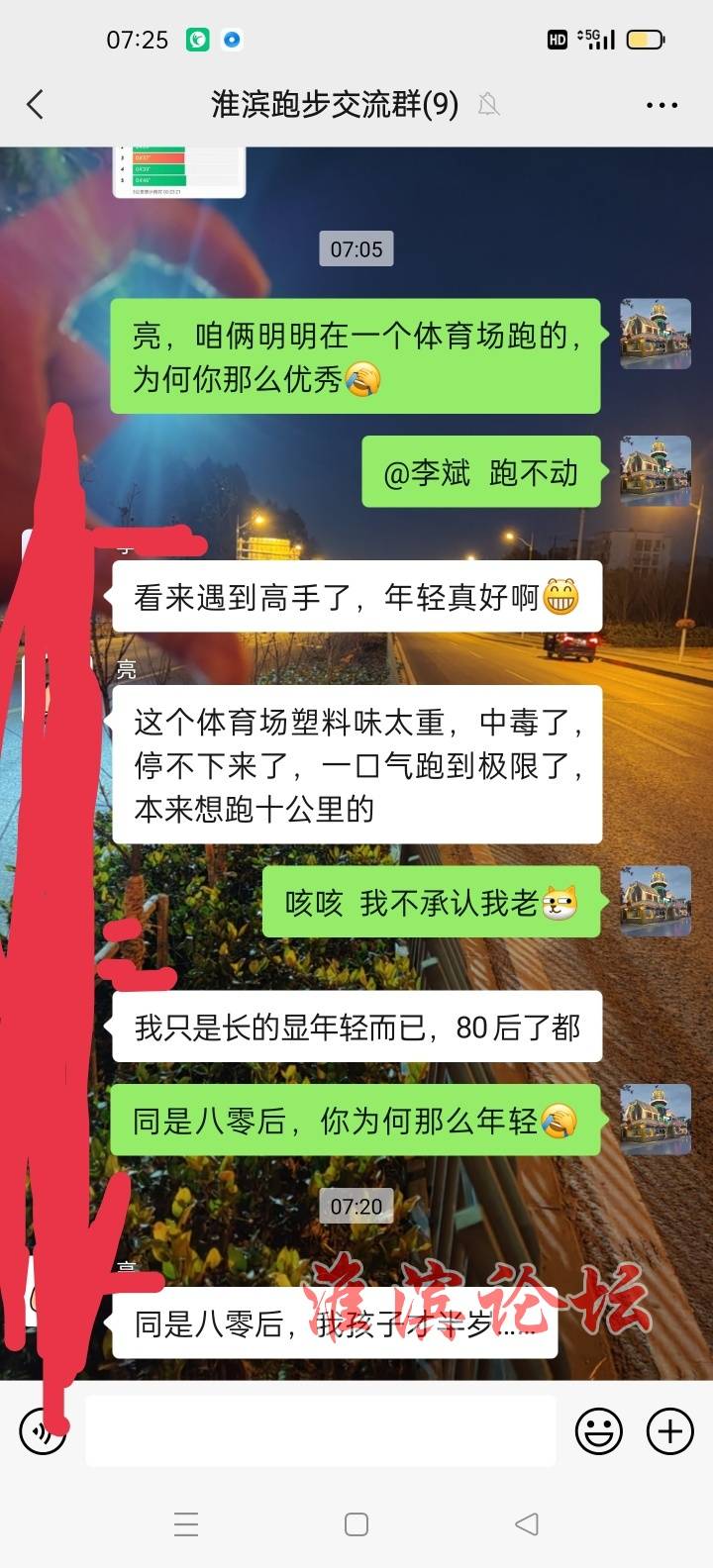713x1568 pixels.
Task: Tap the avatar next to "咳咳 我不承认我老"
Action: (x=656, y=901)
